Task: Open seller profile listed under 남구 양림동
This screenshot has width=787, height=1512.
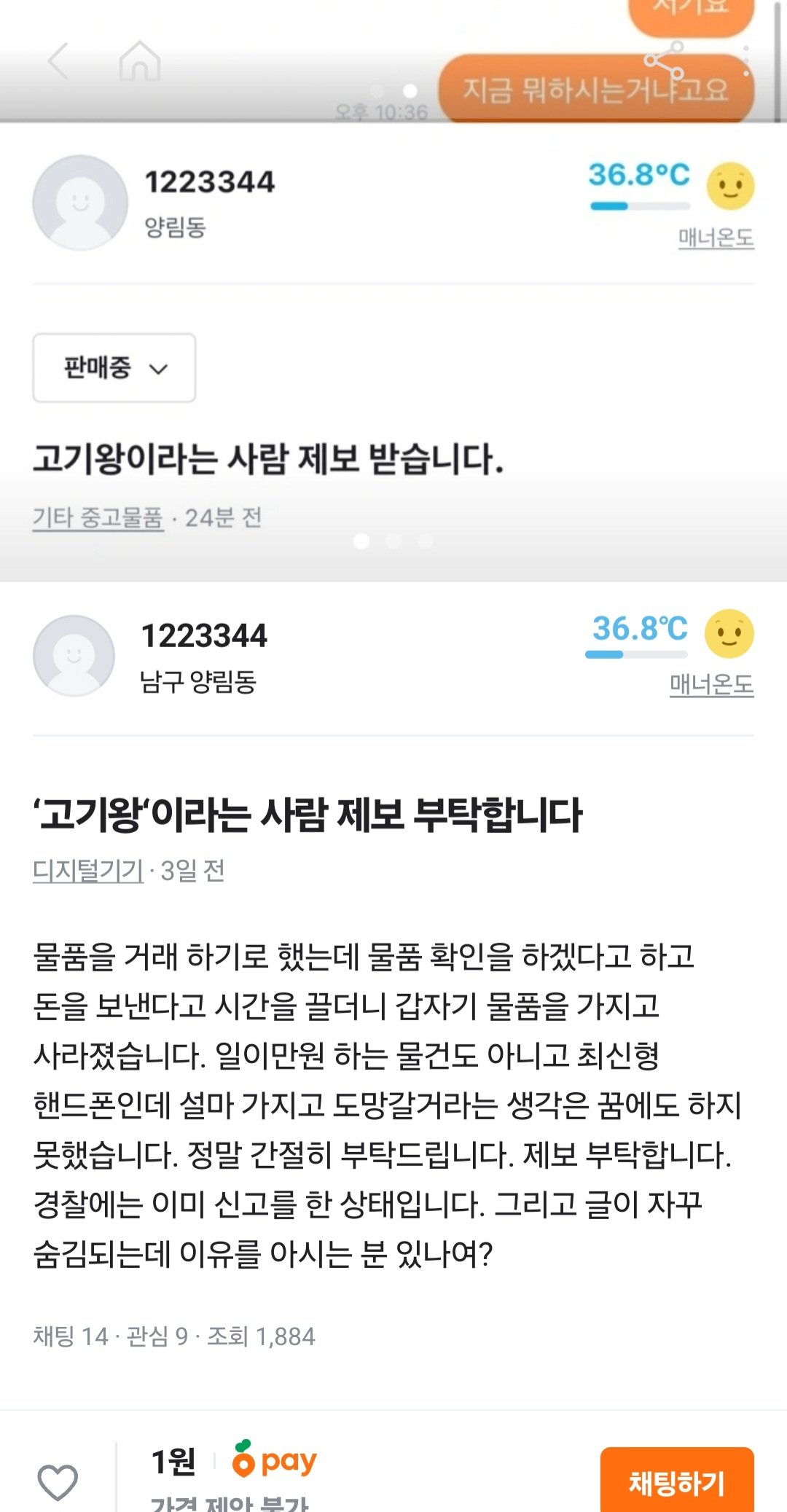Action: pyautogui.click(x=203, y=635)
